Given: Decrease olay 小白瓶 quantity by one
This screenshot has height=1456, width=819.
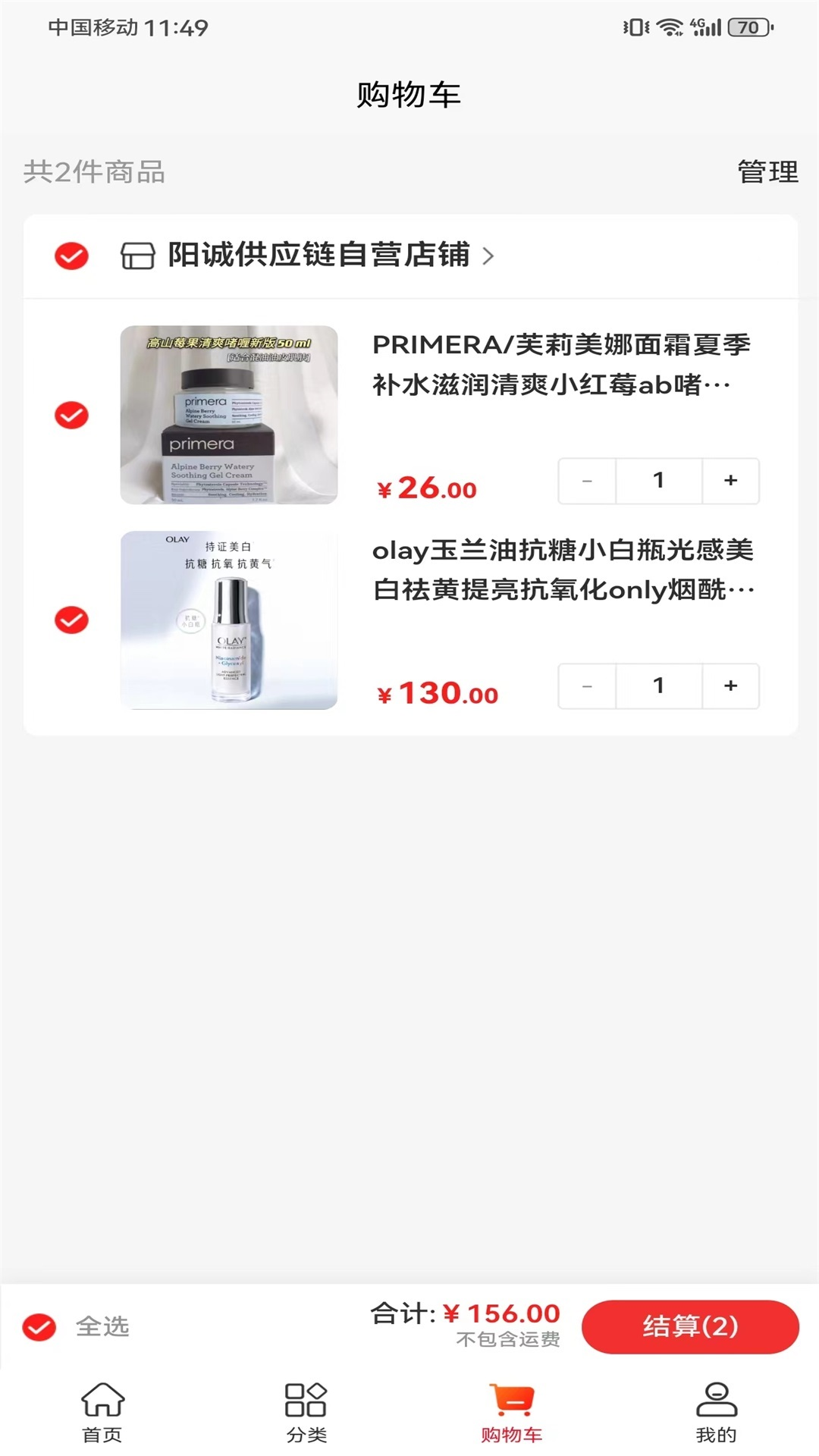Looking at the screenshot, I should click(x=587, y=686).
